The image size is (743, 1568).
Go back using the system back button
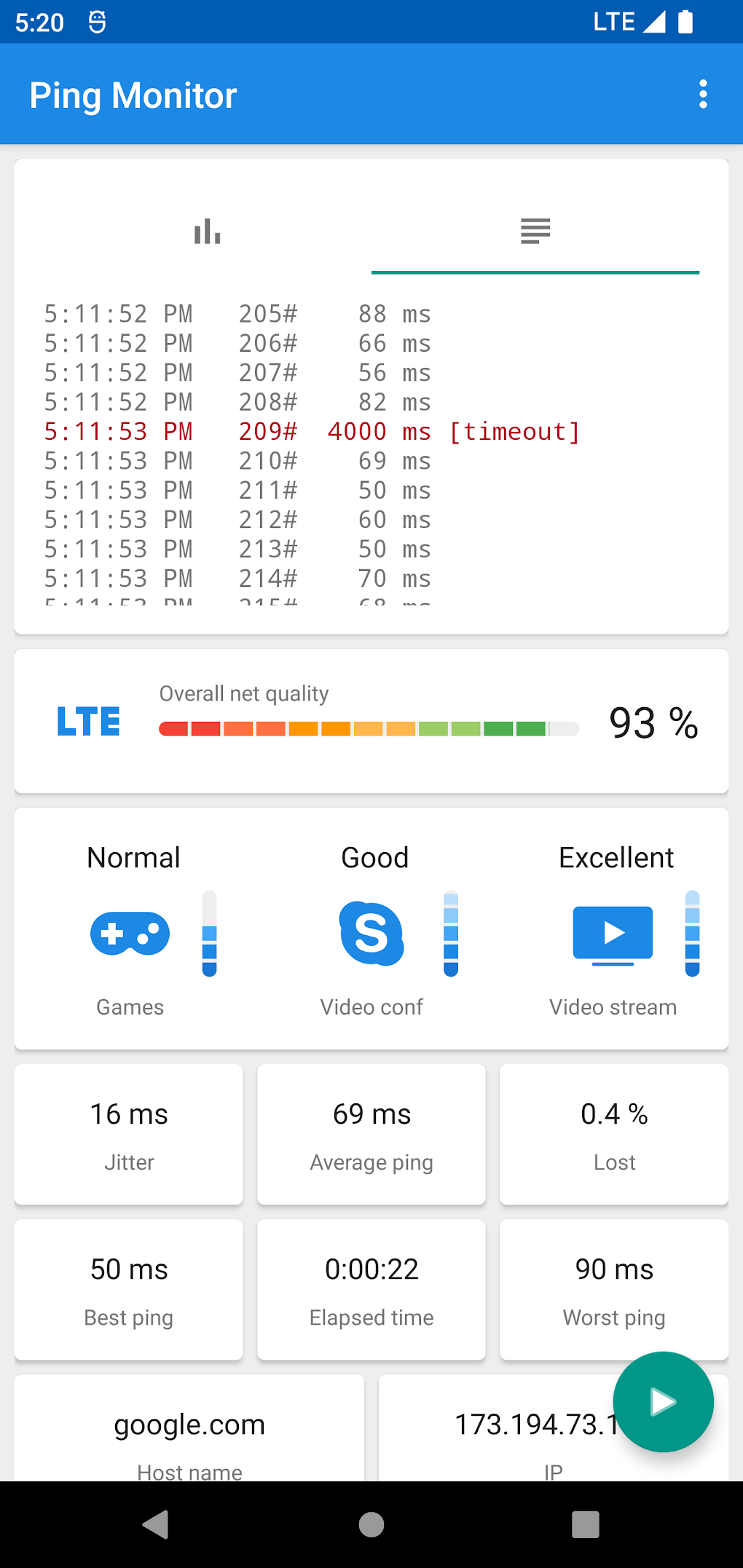click(156, 1524)
